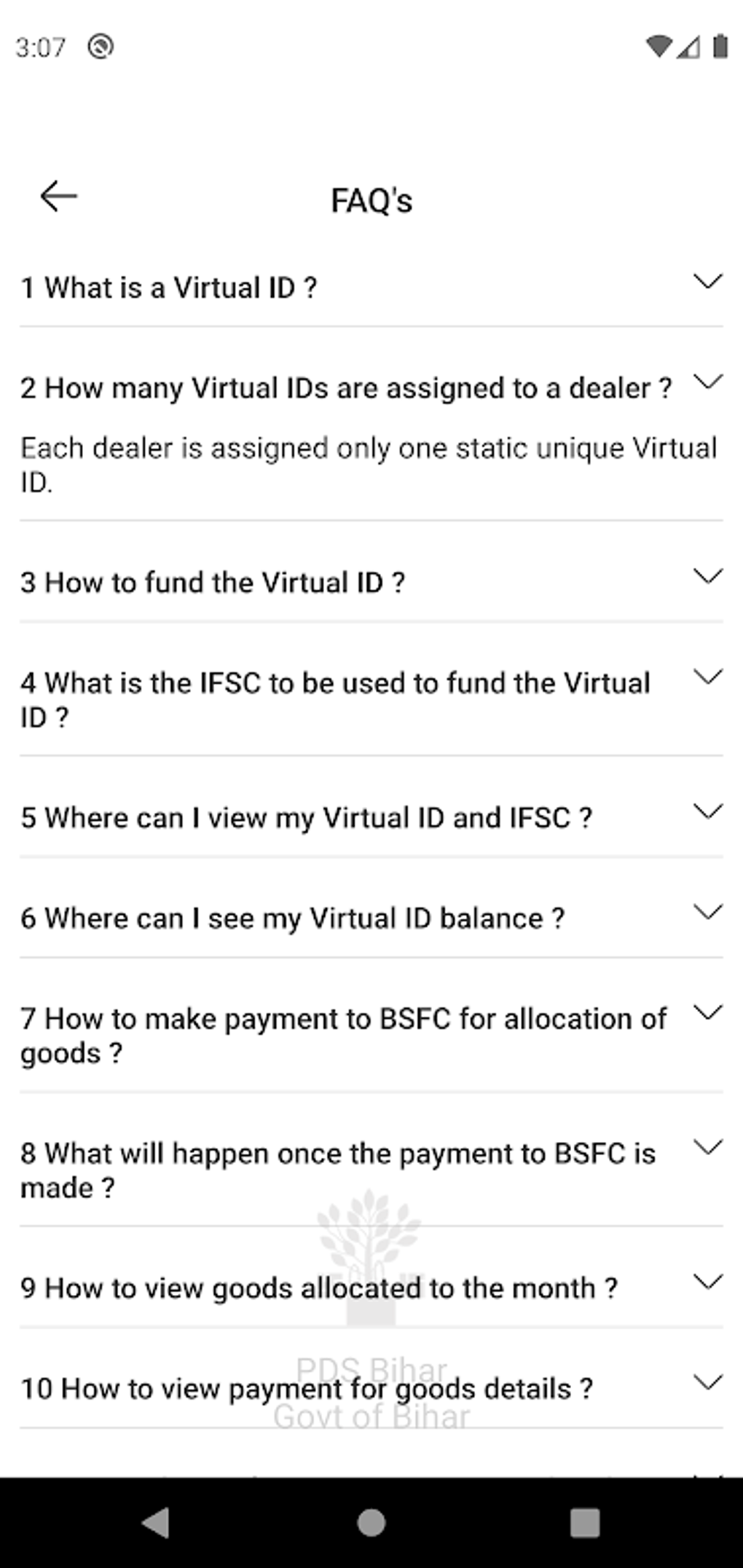The width and height of the screenshot is (743, 1568).
Task: Go back using the arrow beside FAQ's
Action: click(x=58, y=197)
